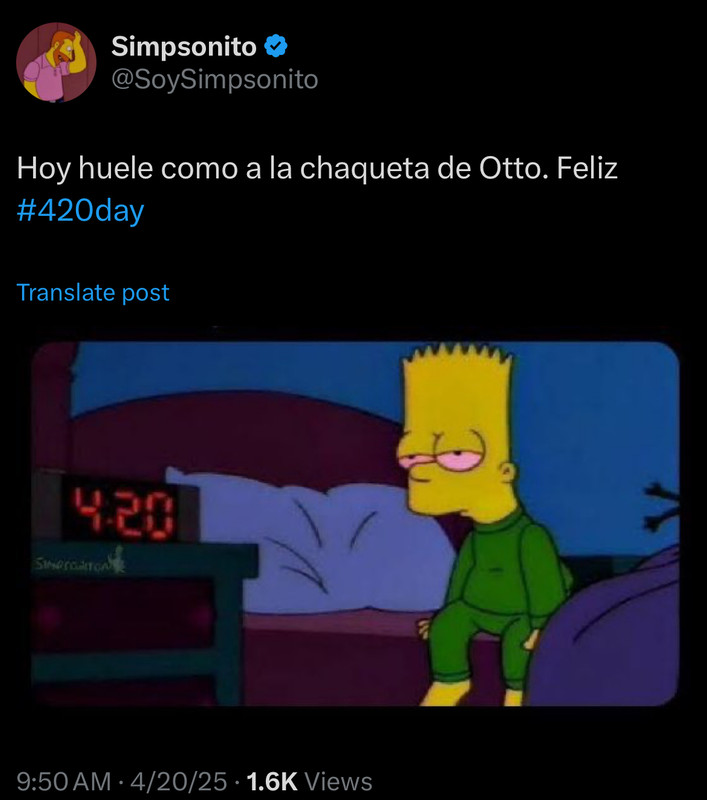Open the @SoySimpsonito profile handle
Image resolution: width=707 pixels, height=800 pixels.
coord(214,79)
